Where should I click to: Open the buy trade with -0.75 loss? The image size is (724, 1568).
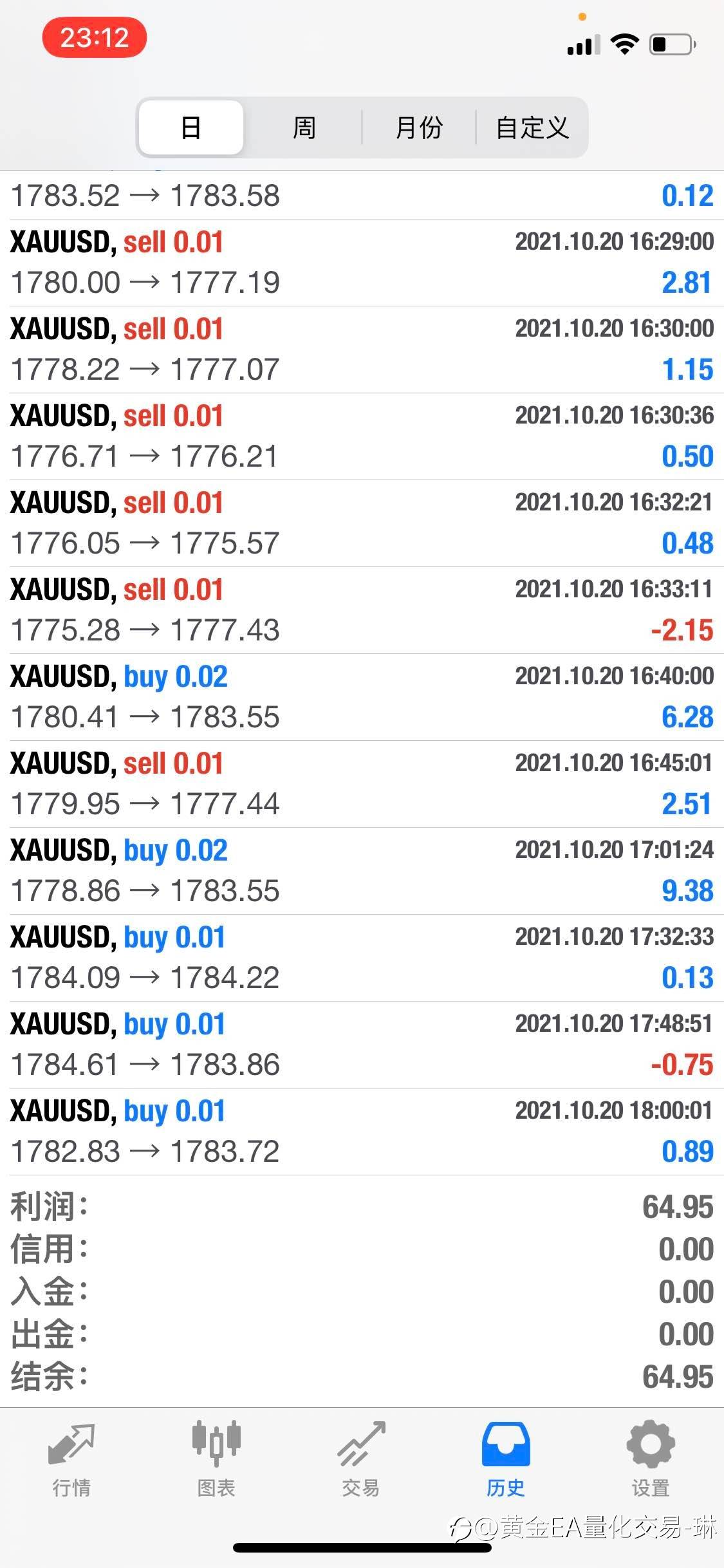tap(362, 1045)
